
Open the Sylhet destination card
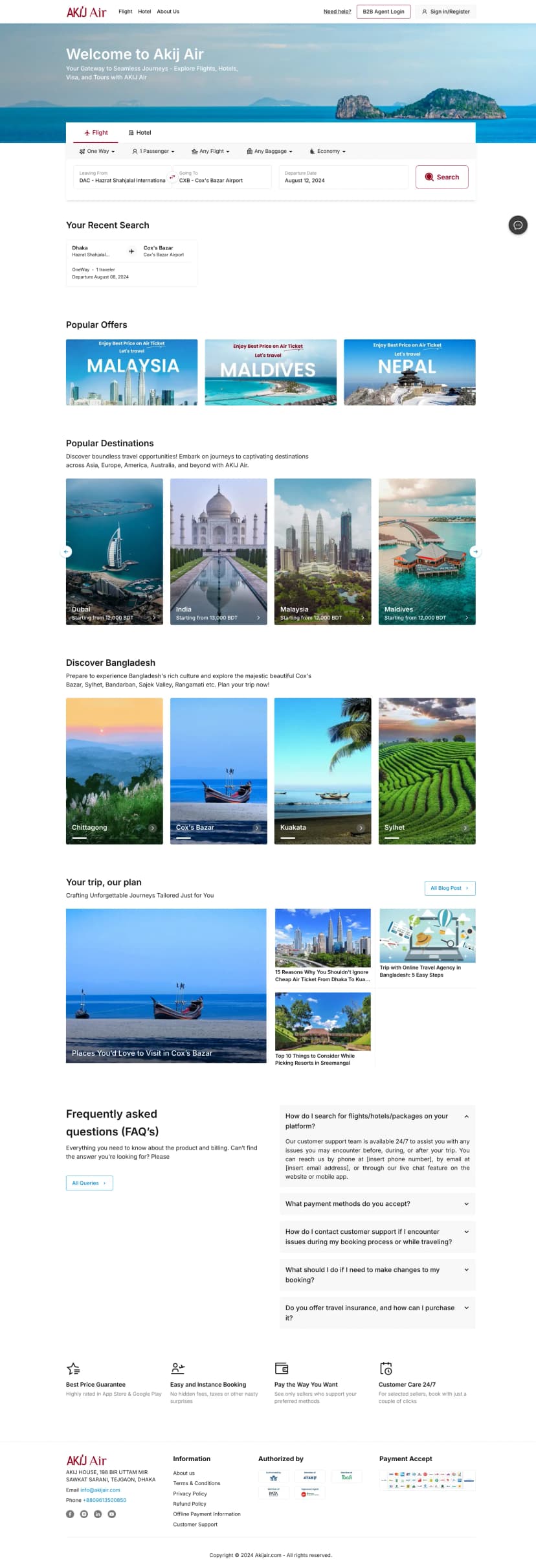click(x=427, y=771)
